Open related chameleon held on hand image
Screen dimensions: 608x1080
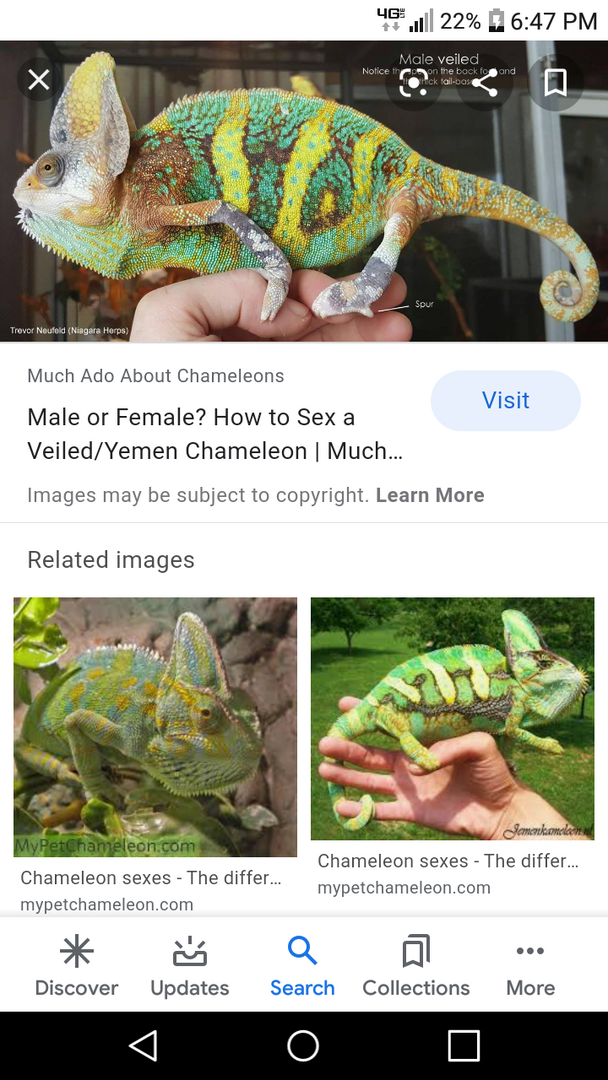pos(452,718)
